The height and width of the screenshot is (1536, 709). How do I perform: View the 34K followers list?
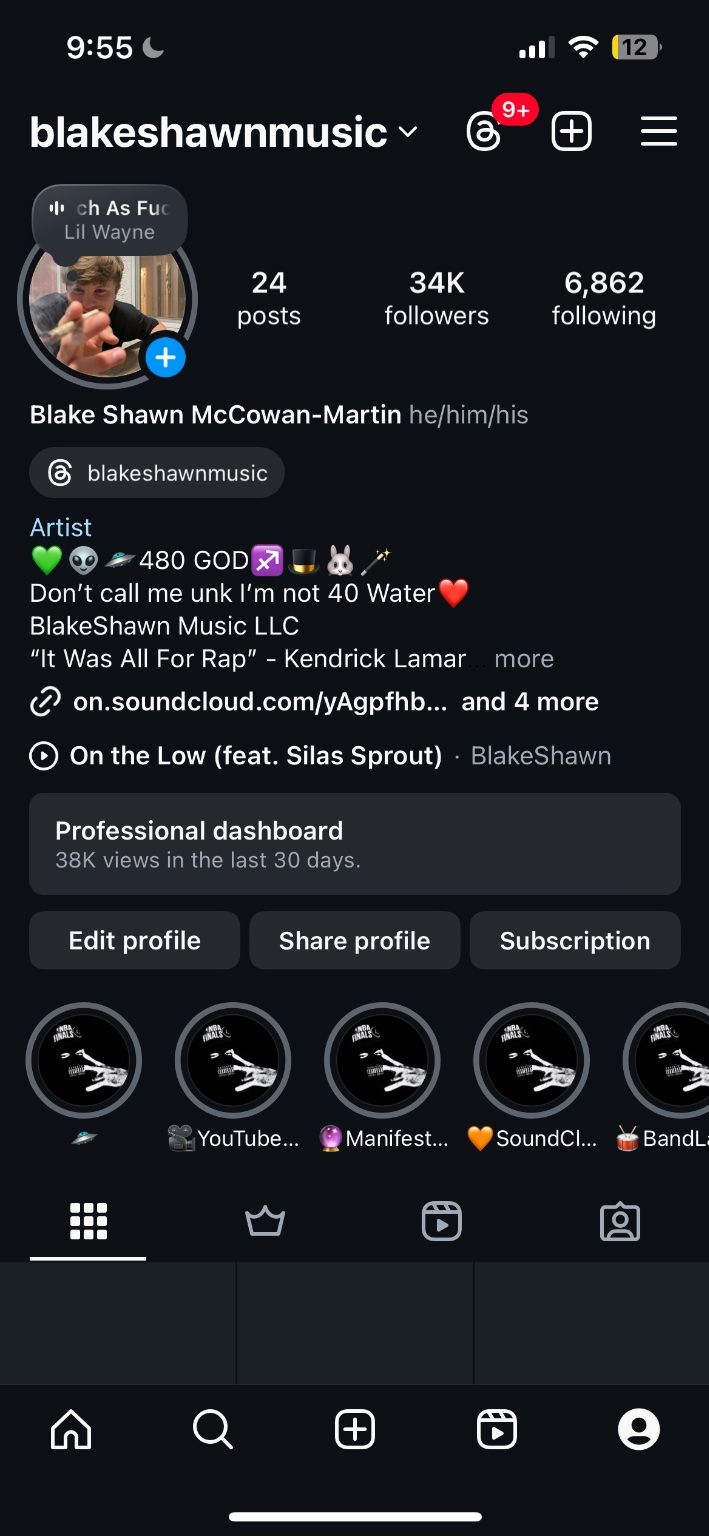point(436,298)
